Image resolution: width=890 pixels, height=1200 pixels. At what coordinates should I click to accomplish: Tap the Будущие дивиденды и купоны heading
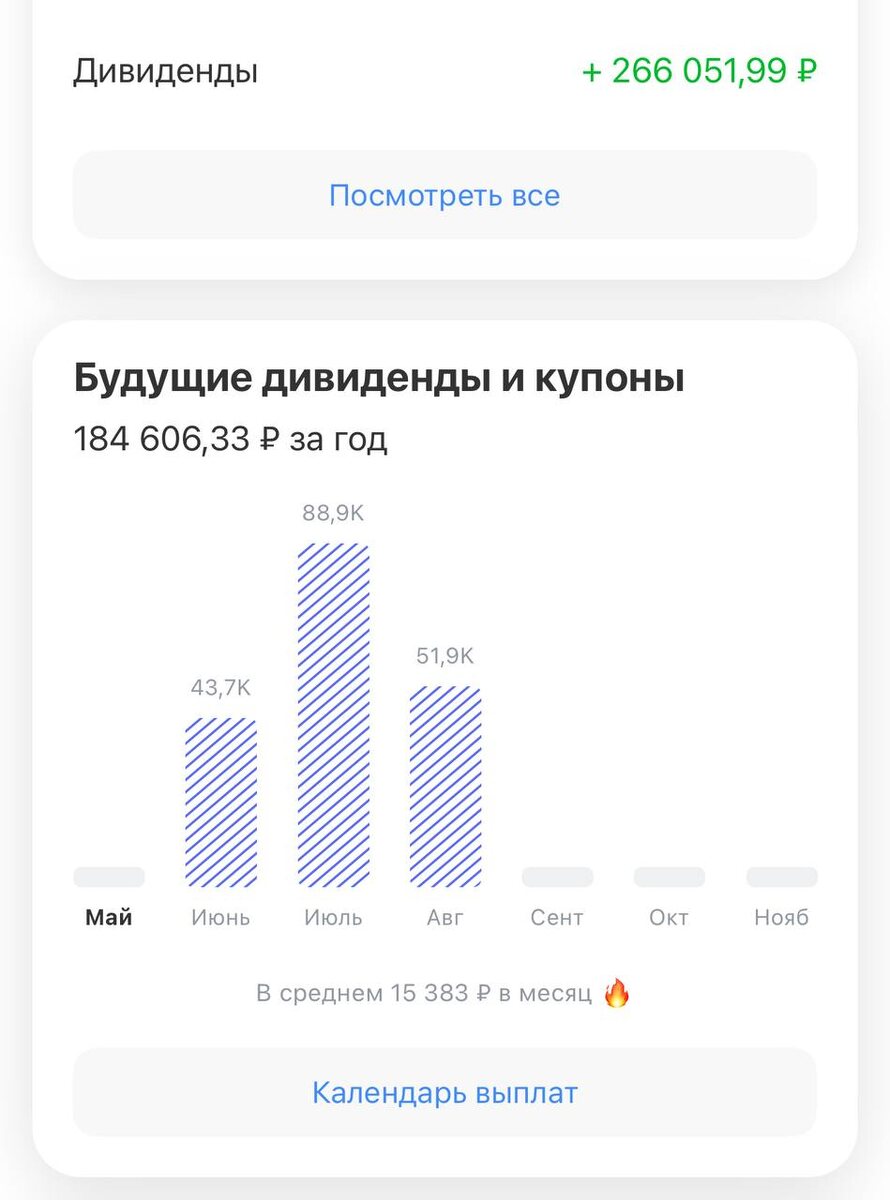click(x=380, y=377)
